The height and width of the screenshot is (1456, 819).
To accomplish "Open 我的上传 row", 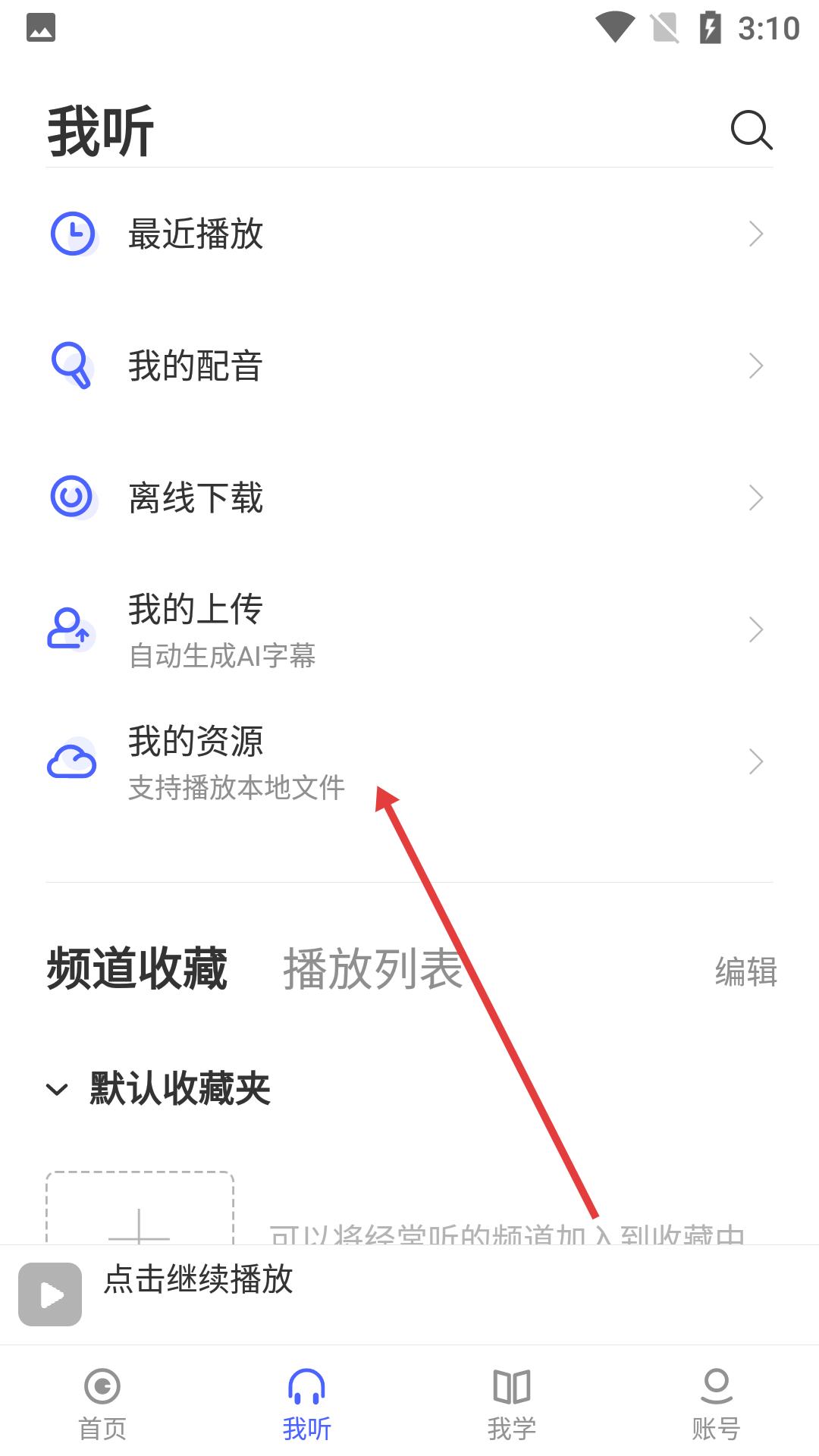I will pyautogui.click(x=409, y=629).
